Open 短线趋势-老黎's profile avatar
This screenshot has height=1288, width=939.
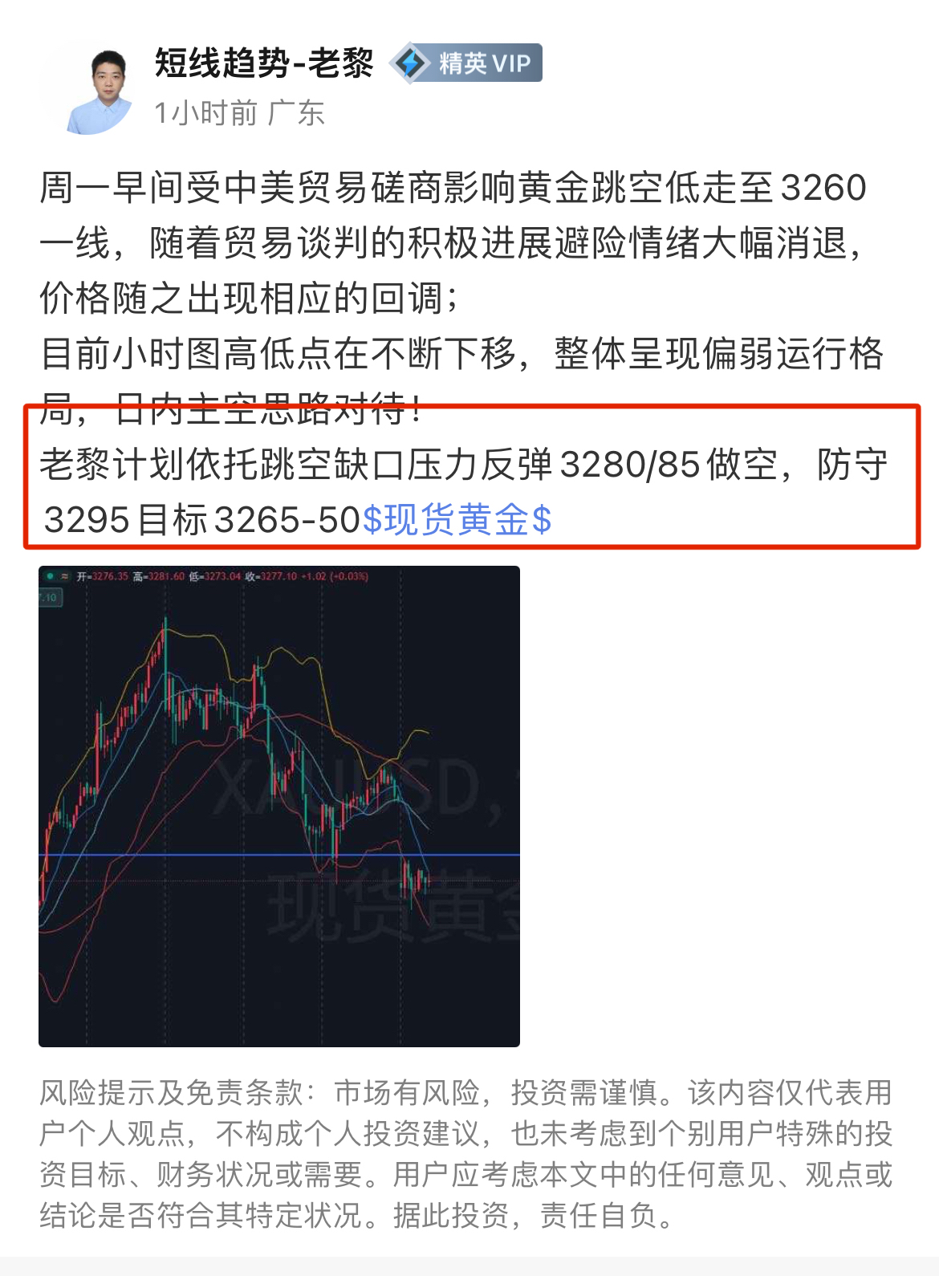pyautogui.click(x=100, y=90)
